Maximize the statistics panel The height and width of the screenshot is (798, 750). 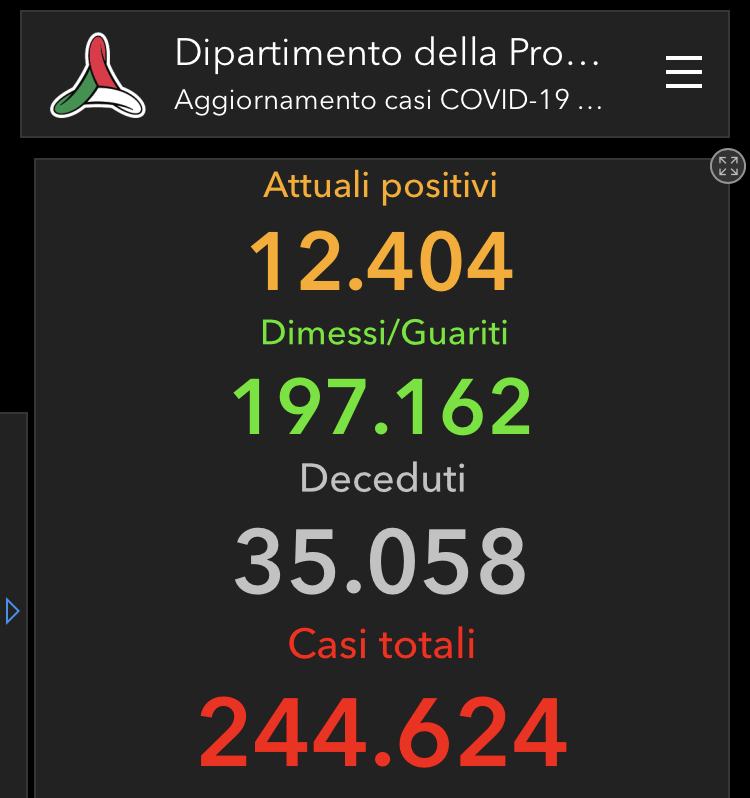point(727,166)
